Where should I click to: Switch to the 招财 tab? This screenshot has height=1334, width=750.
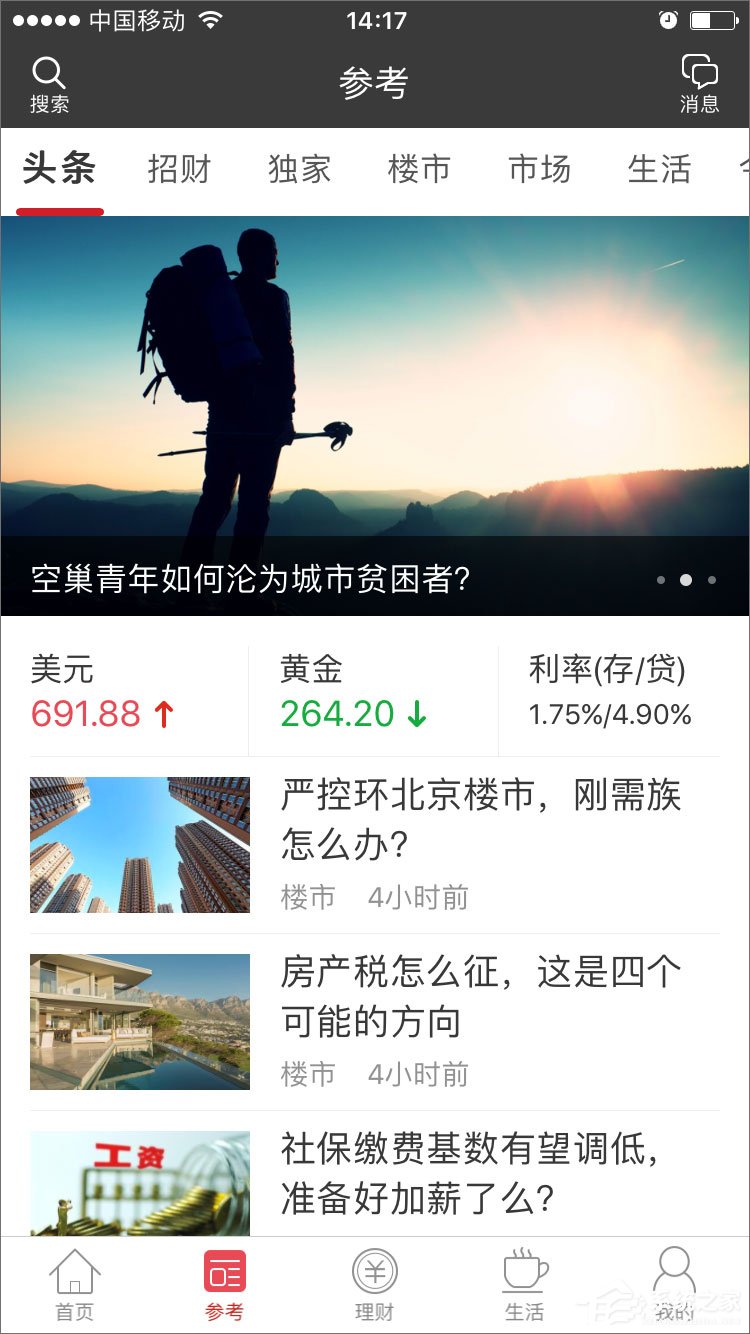pos(180,170)
